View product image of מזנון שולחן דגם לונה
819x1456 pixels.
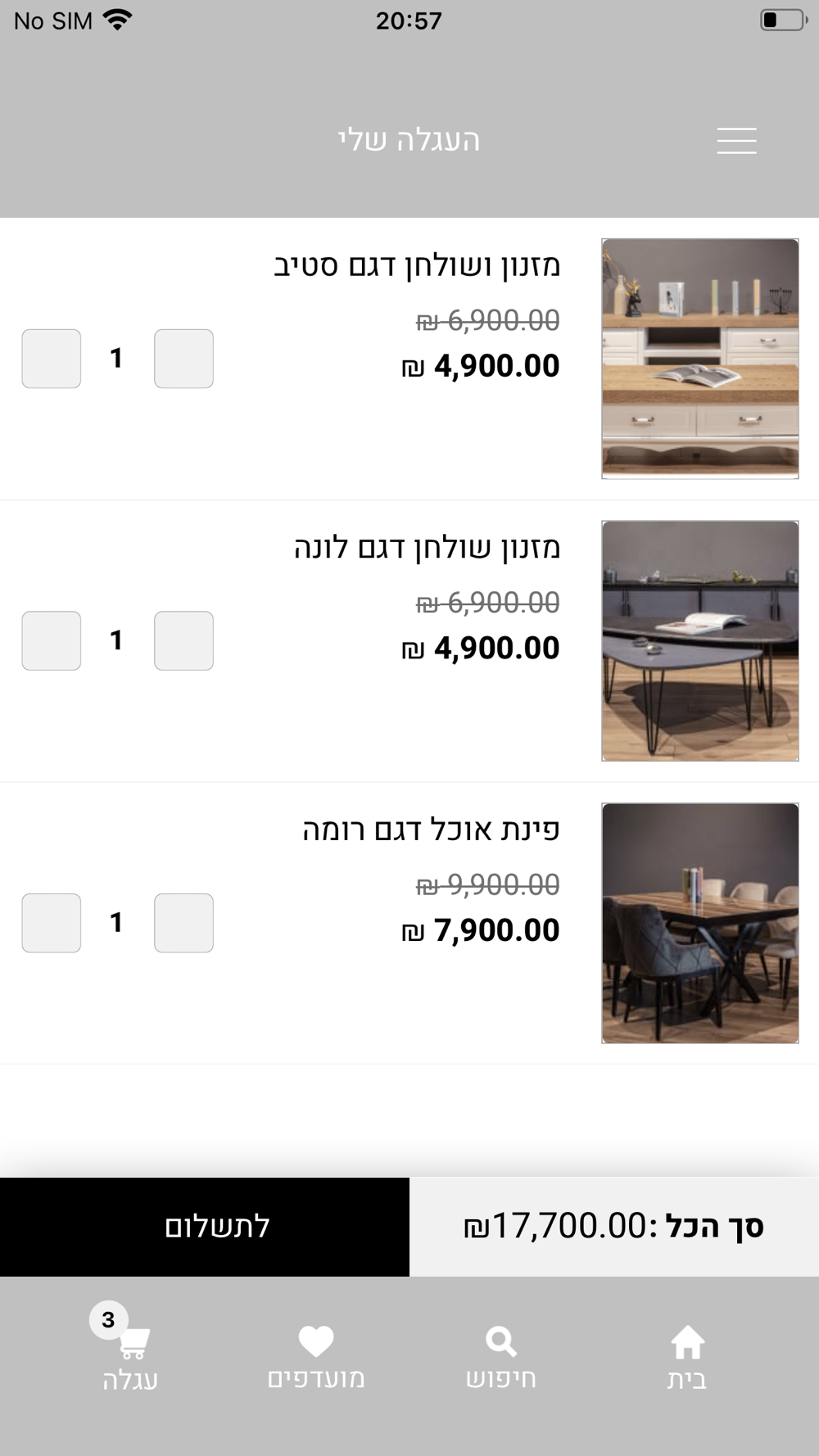coord(699,640)
